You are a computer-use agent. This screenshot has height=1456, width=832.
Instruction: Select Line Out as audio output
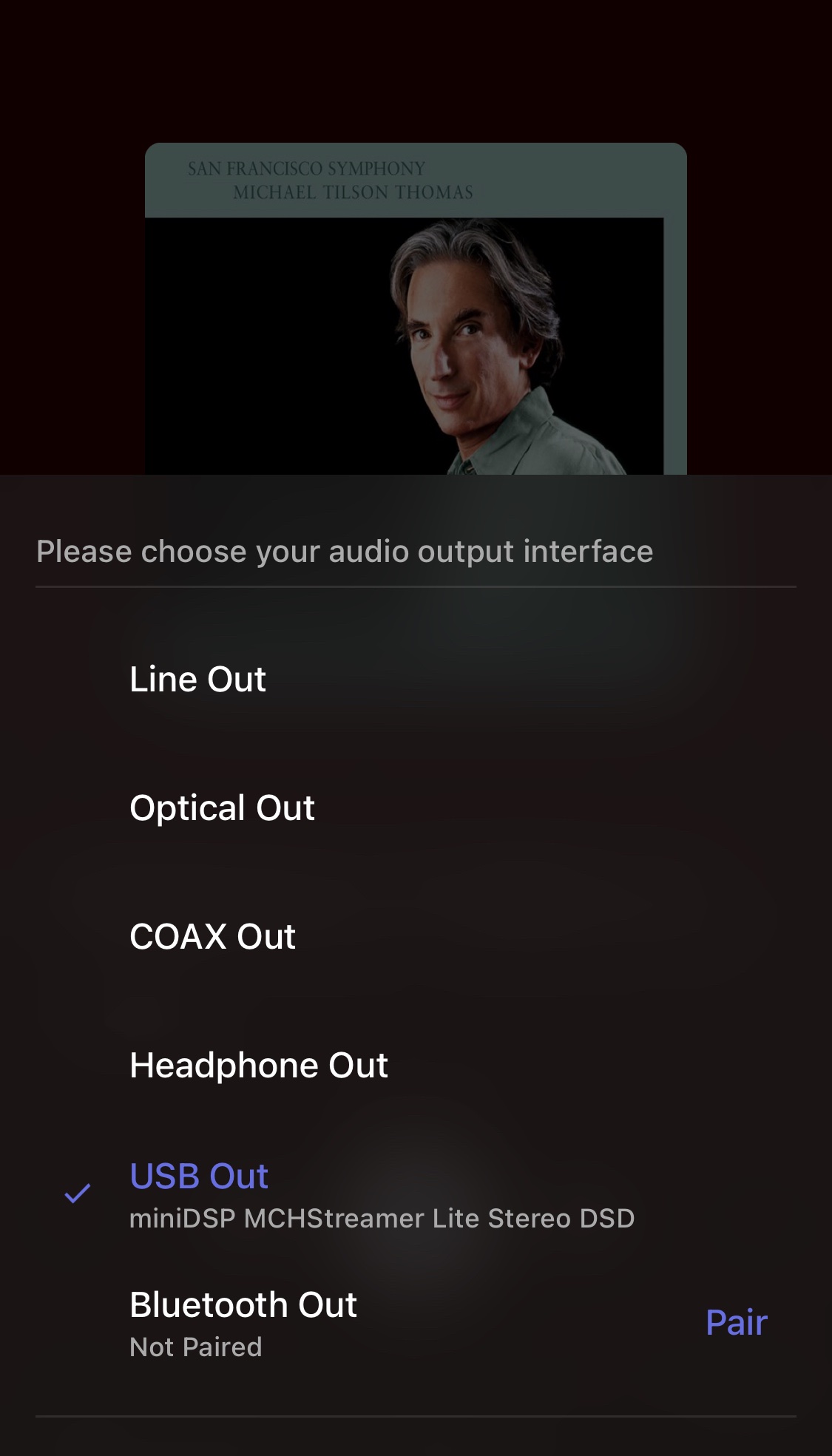click(x=416, y=679)
